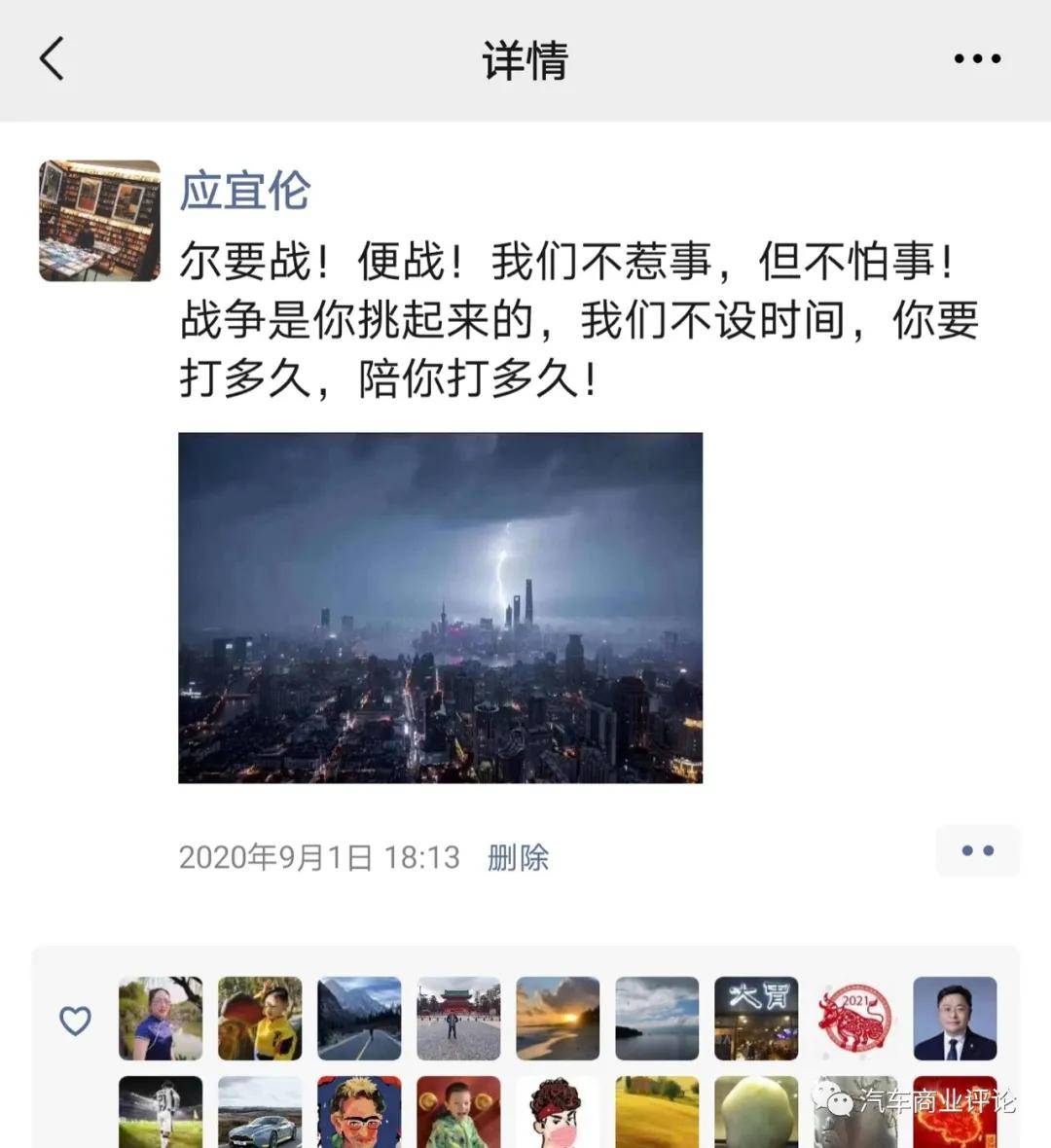Open the mountain road avatar profile
1051x1148 pixels.
[359, 1019]
